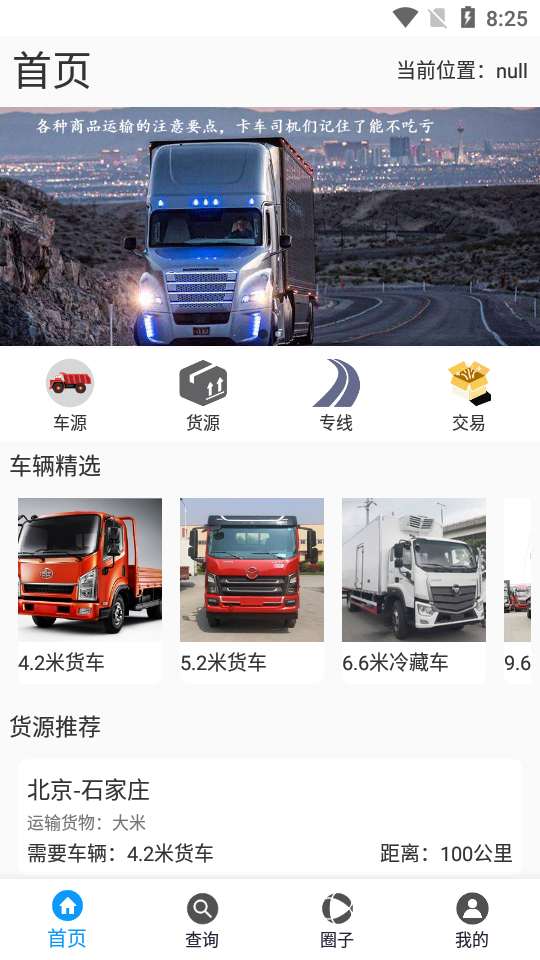
Task: View the 6.6米冷藏车 card
Action: pyautogui.click(x=414, y=590)
